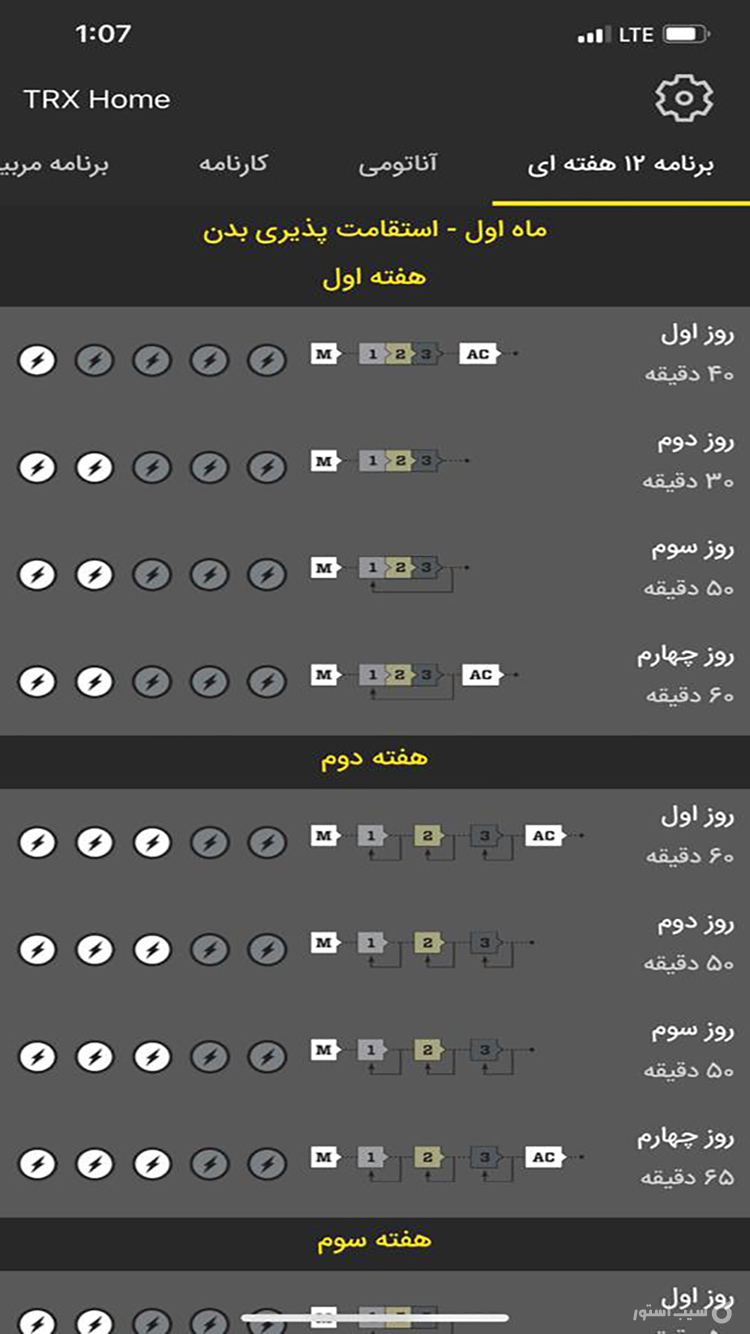This screenshot has height=1334, width=750.
Task: Switch to the آناتومی tab
Action: pos(398,164)
